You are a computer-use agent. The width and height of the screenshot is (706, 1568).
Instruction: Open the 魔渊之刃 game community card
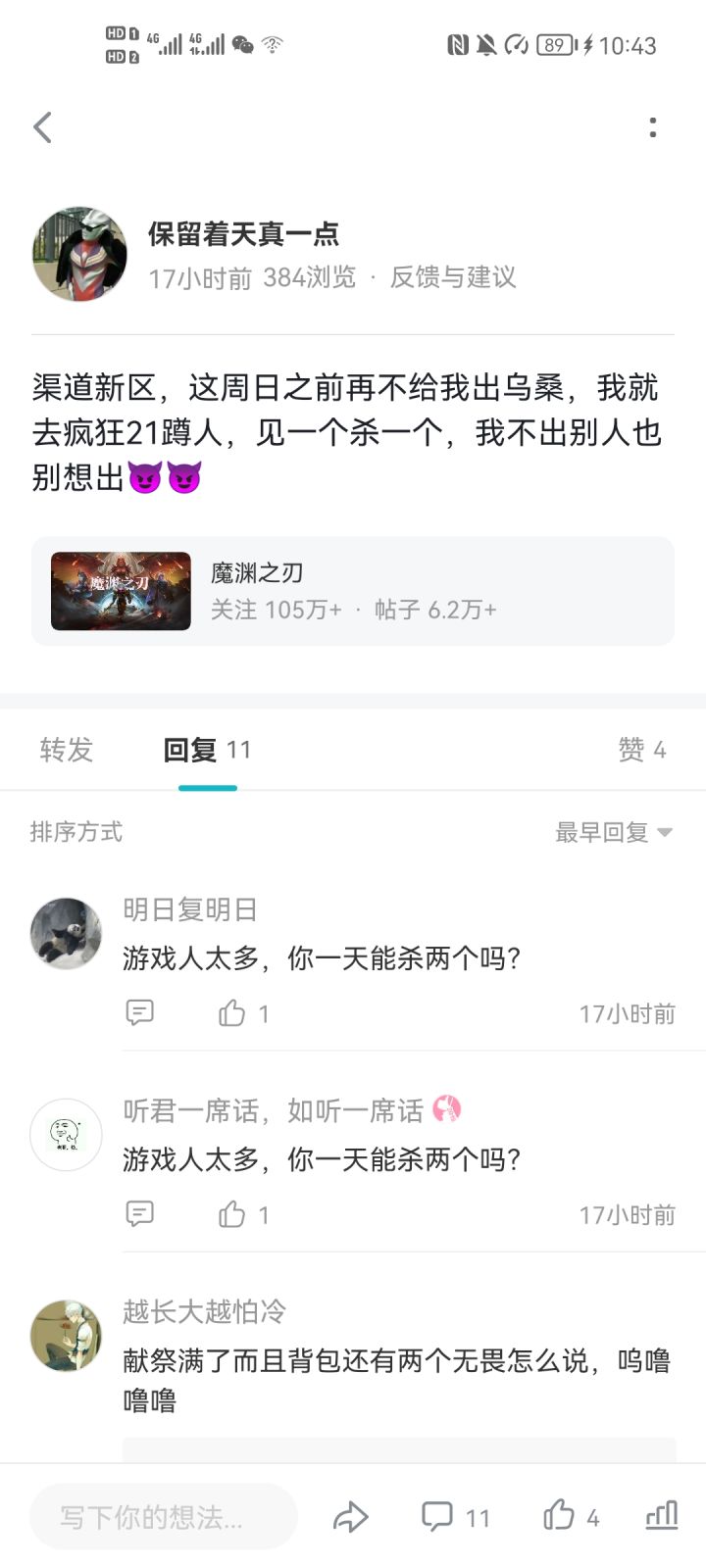(353, 591)
